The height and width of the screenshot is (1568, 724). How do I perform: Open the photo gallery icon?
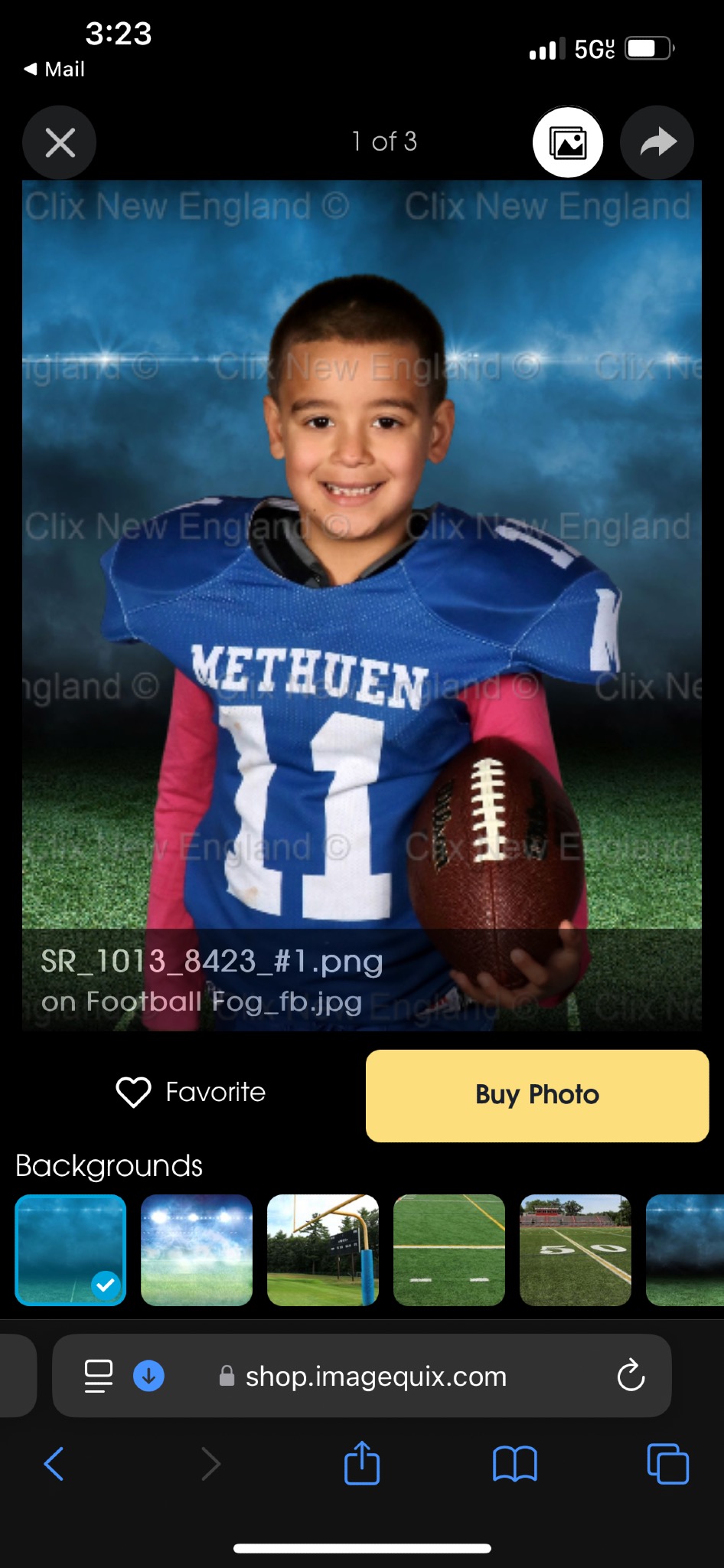click(568, 142)
